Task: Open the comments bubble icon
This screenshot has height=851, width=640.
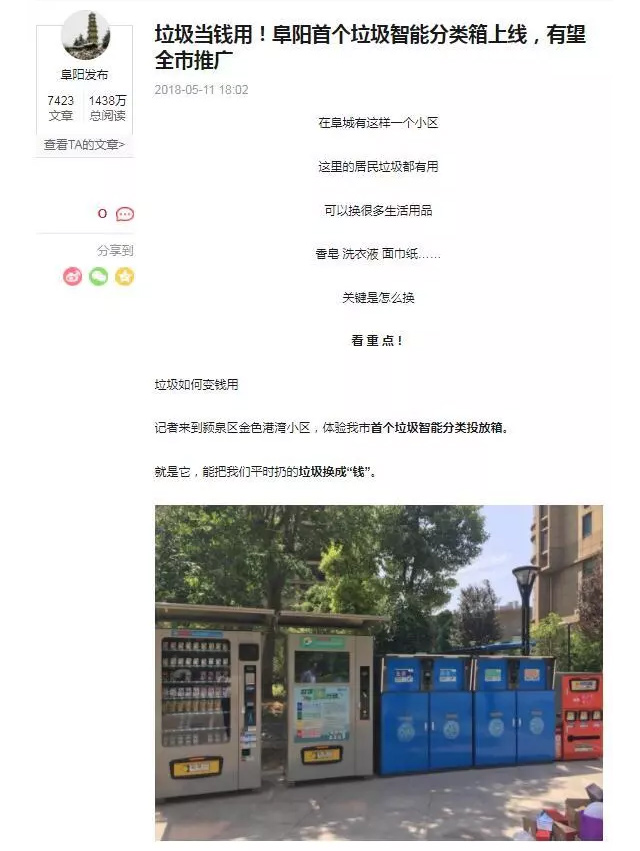Action: pyautogui.click(x=125, y=214)
